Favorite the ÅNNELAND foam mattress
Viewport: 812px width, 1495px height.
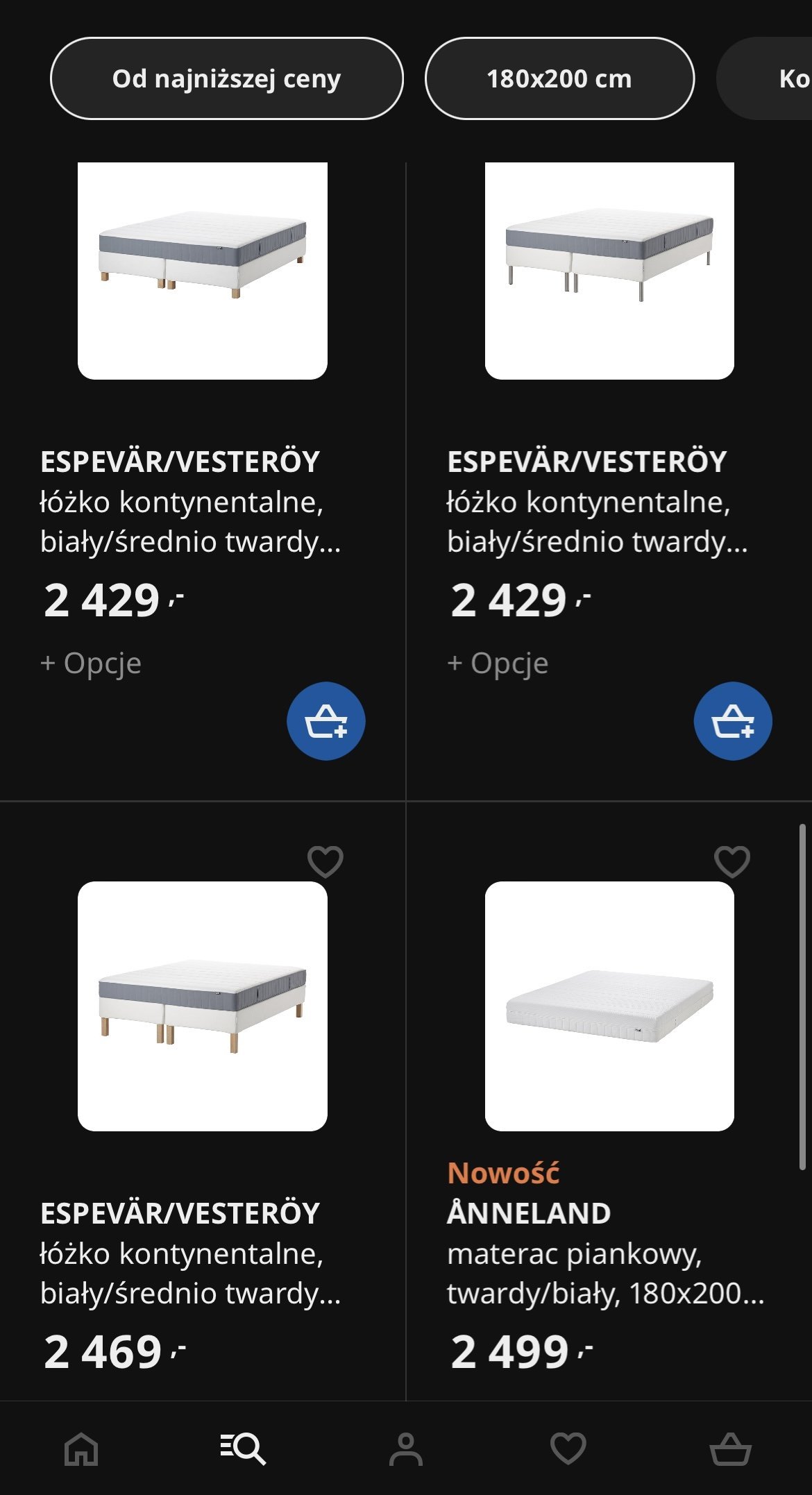(x=731, y=861)
